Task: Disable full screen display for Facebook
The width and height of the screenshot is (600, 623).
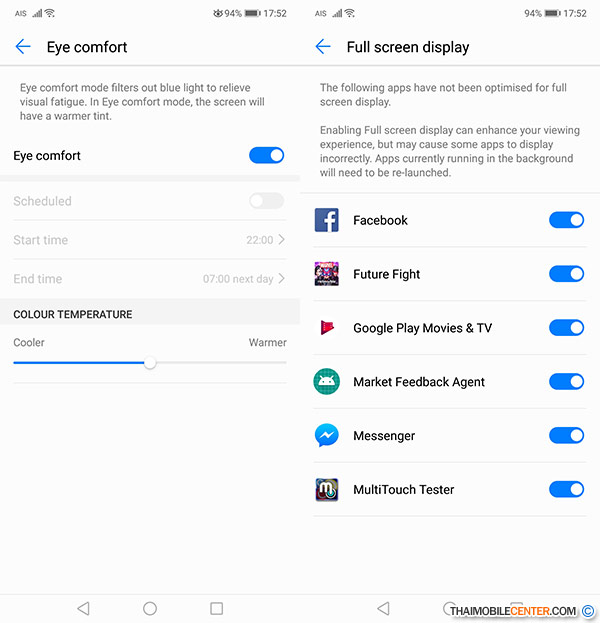Action: click(x=566, y=220)
